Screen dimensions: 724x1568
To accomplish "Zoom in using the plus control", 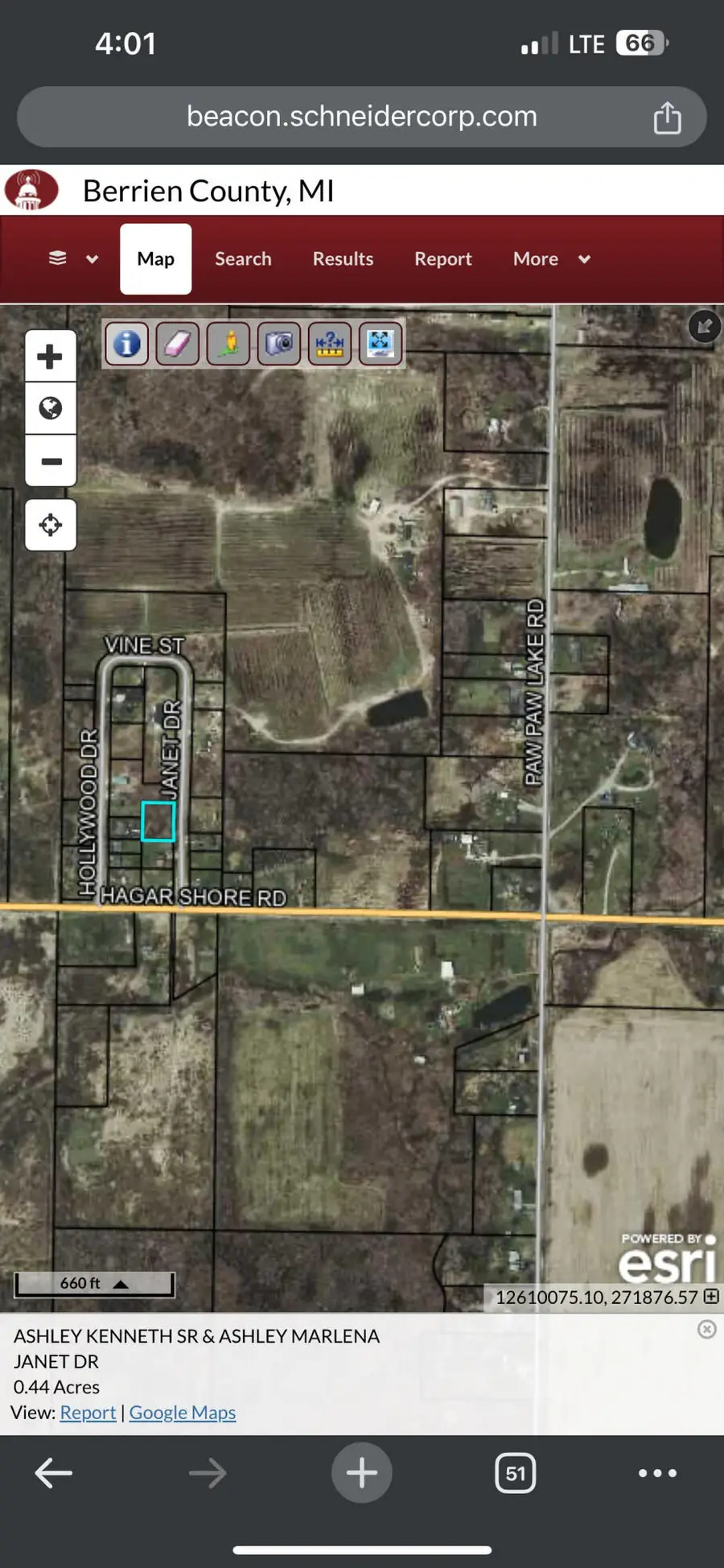I will pyautogui.click(x=51, y=355).
